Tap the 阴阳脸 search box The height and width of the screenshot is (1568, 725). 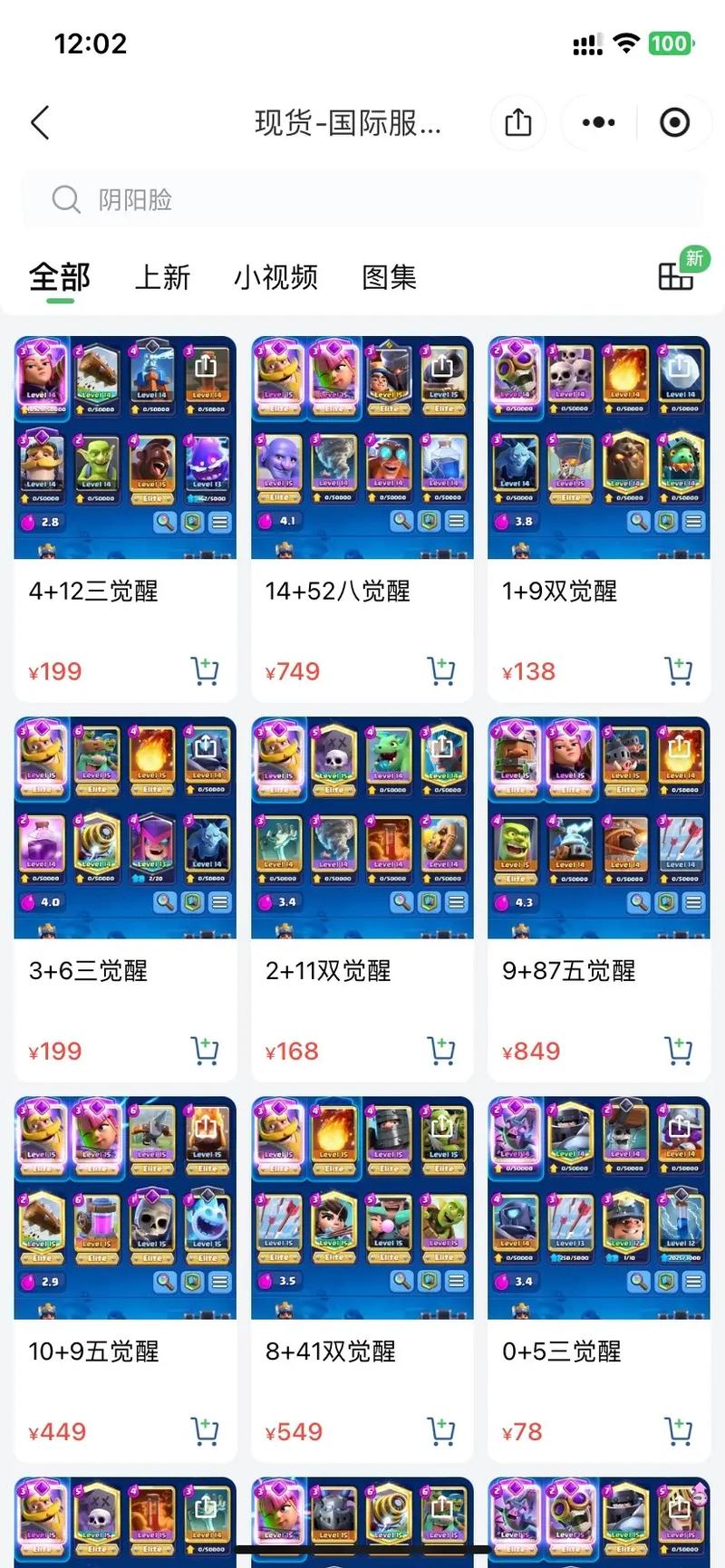(x=362, y=199)
